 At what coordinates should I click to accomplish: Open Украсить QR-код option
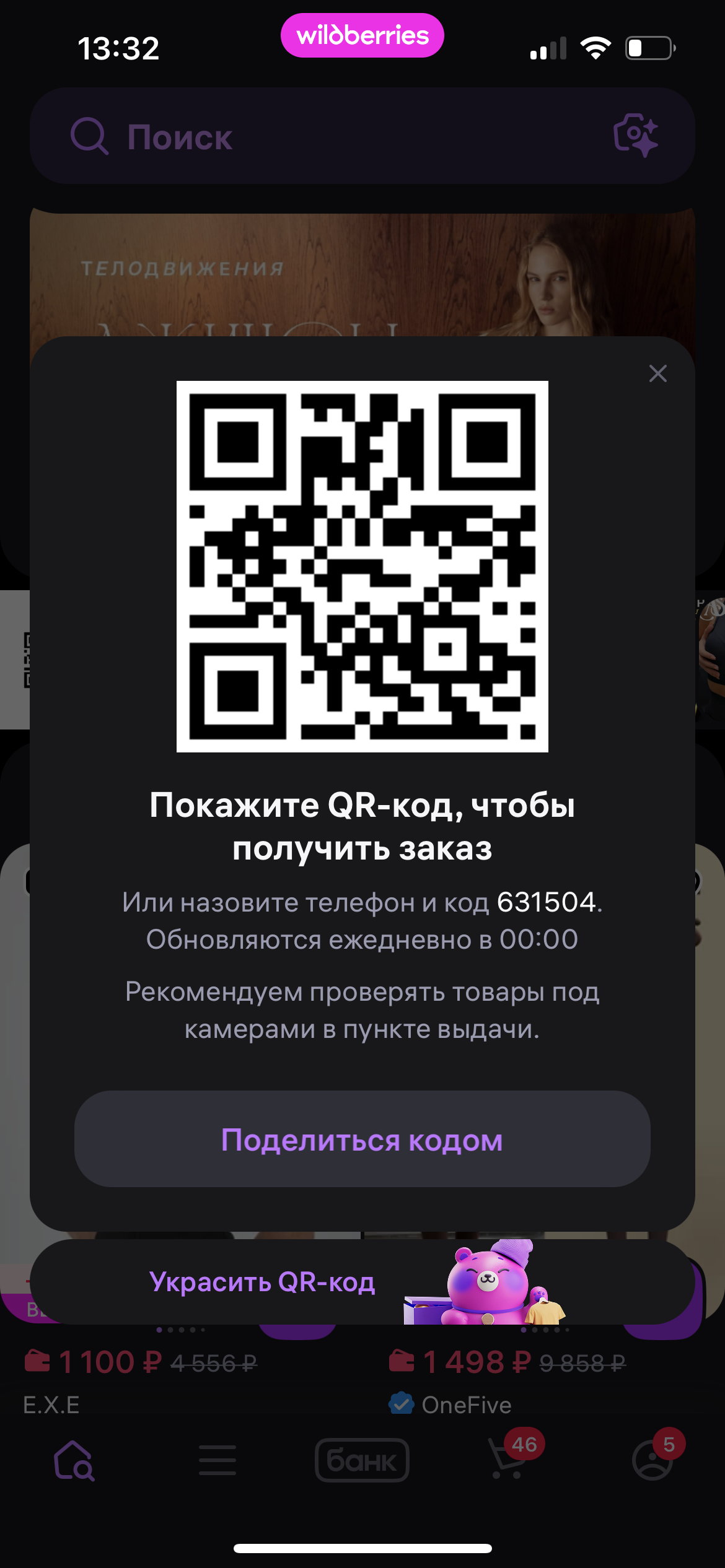[262, 1282]
